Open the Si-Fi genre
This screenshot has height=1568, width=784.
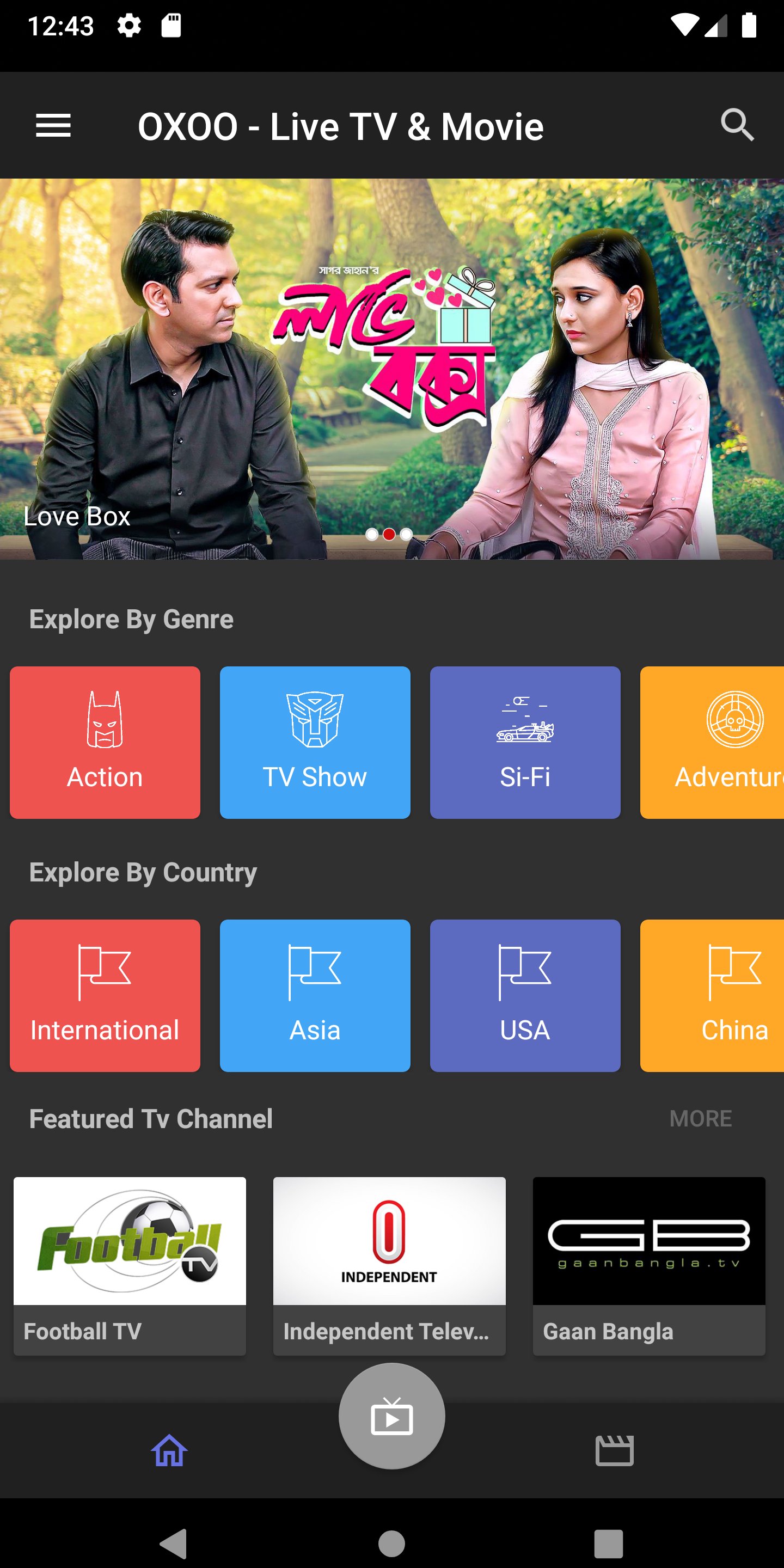[525, 742]
